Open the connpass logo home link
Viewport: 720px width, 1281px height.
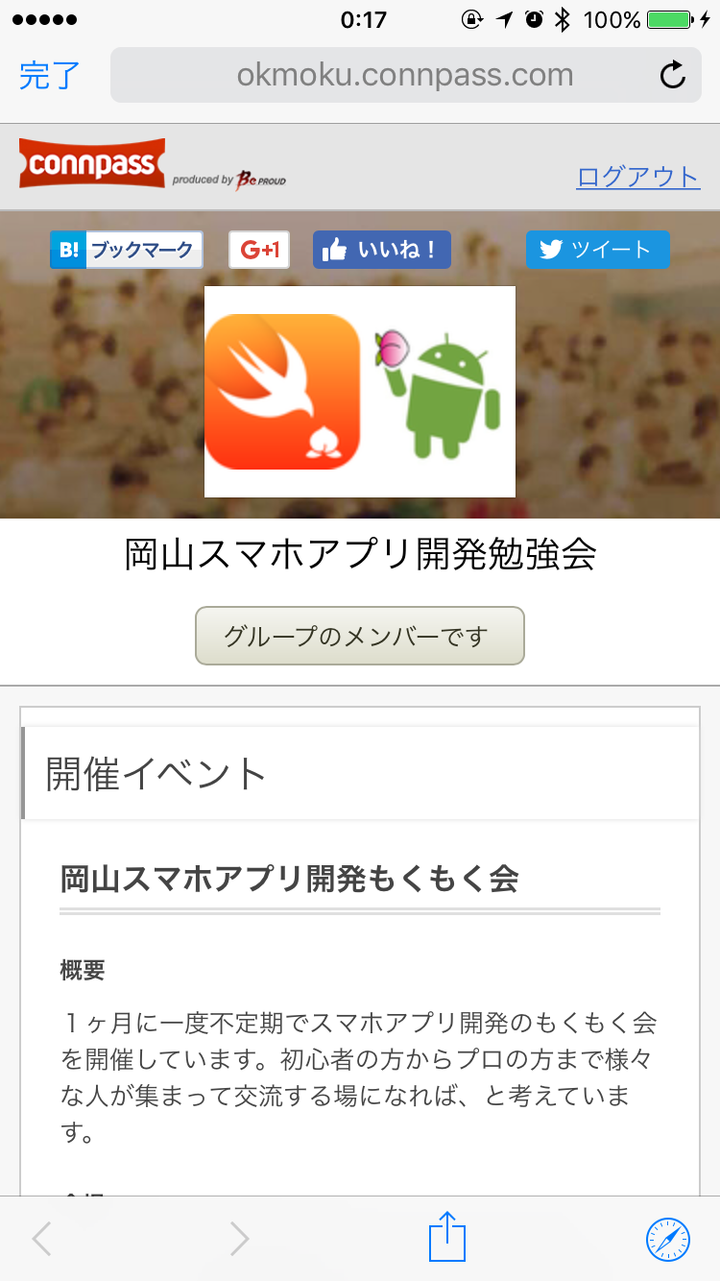coord(92,165)
